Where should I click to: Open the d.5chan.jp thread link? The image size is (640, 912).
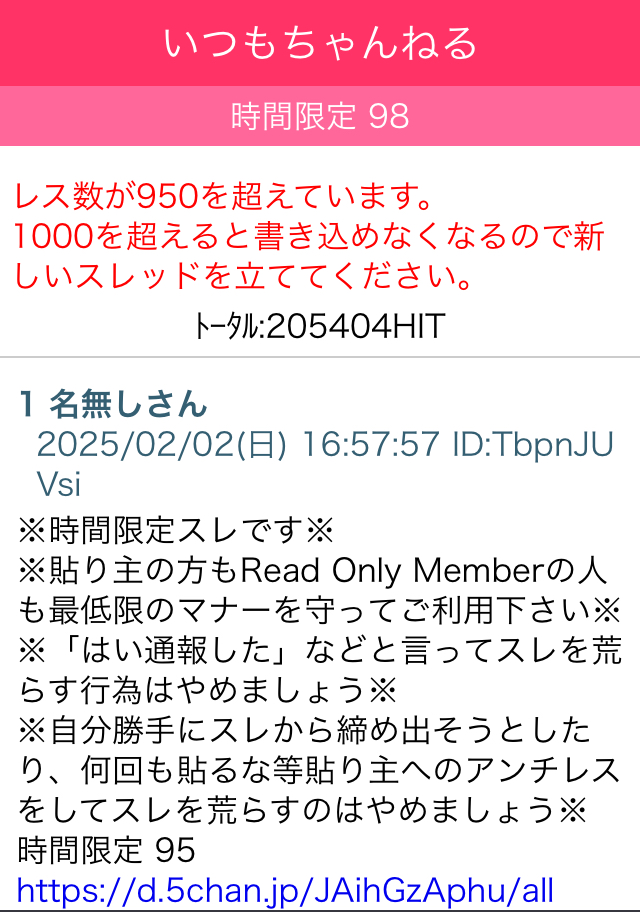286,890
